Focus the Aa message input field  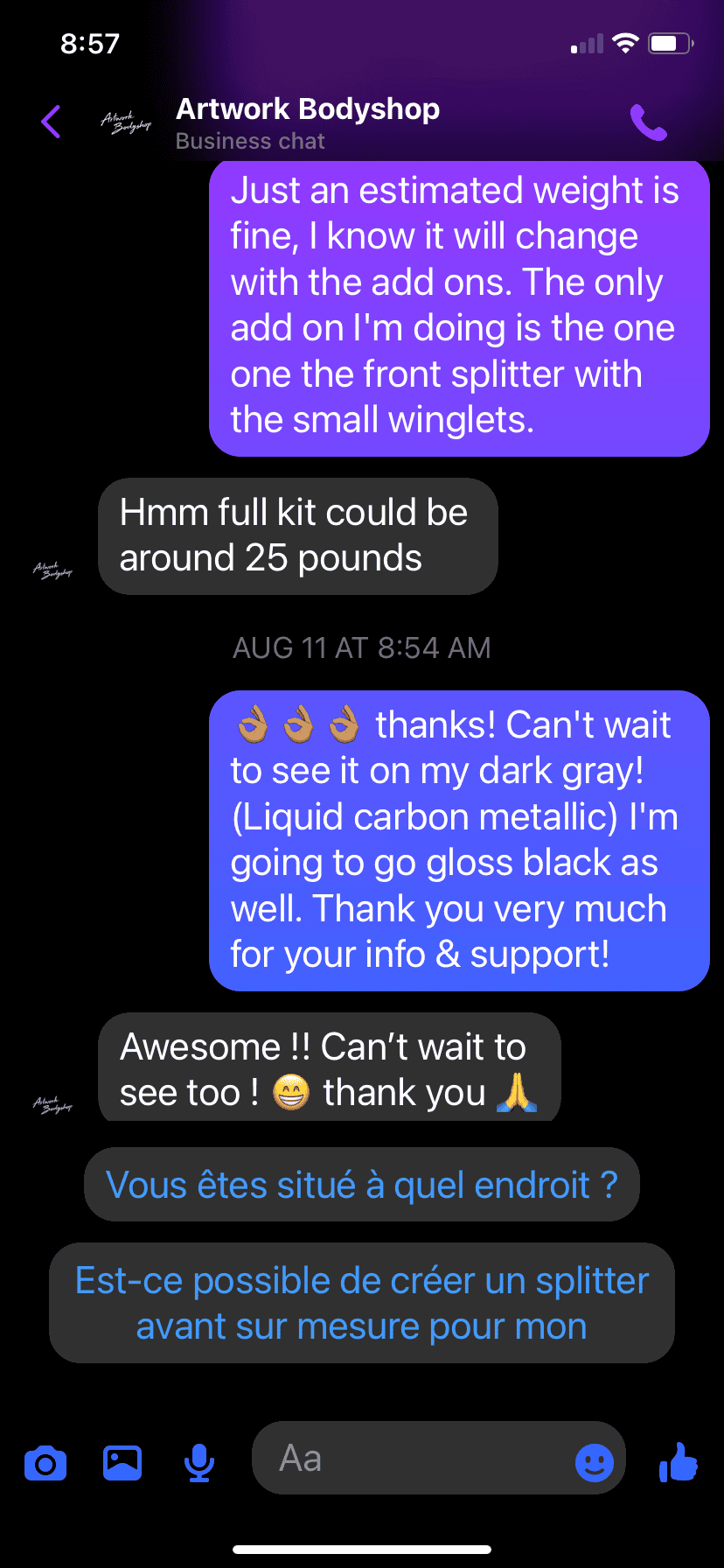(x=411, y=1459)
